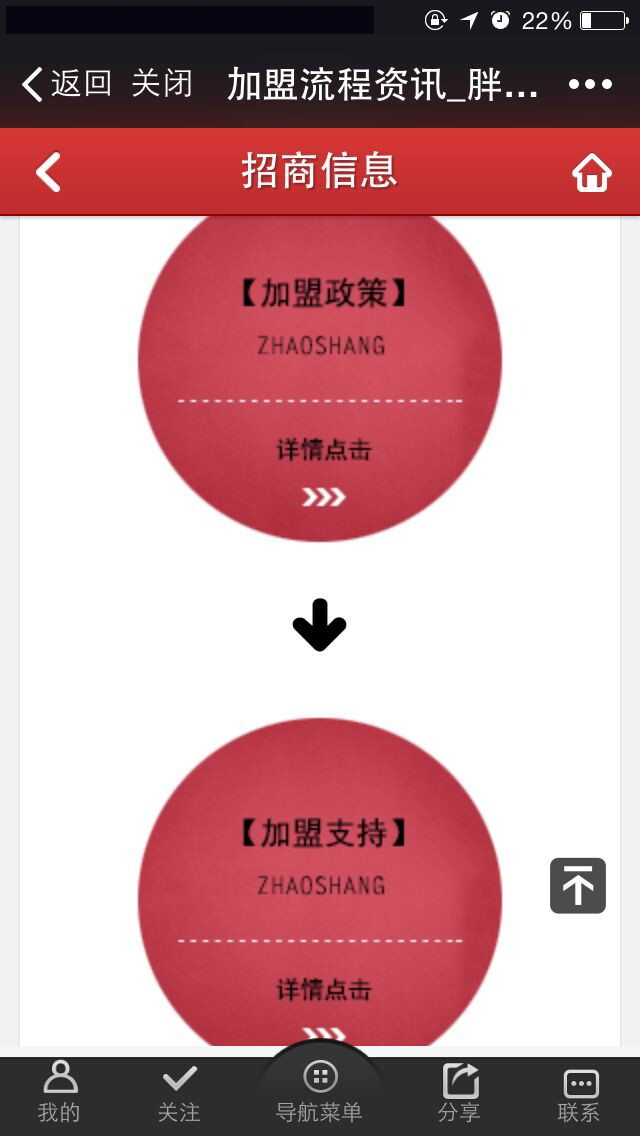This screenshot has height=1136, width=640.
Task: Jump to top with the up-arrow button
Action: (578, 885)
